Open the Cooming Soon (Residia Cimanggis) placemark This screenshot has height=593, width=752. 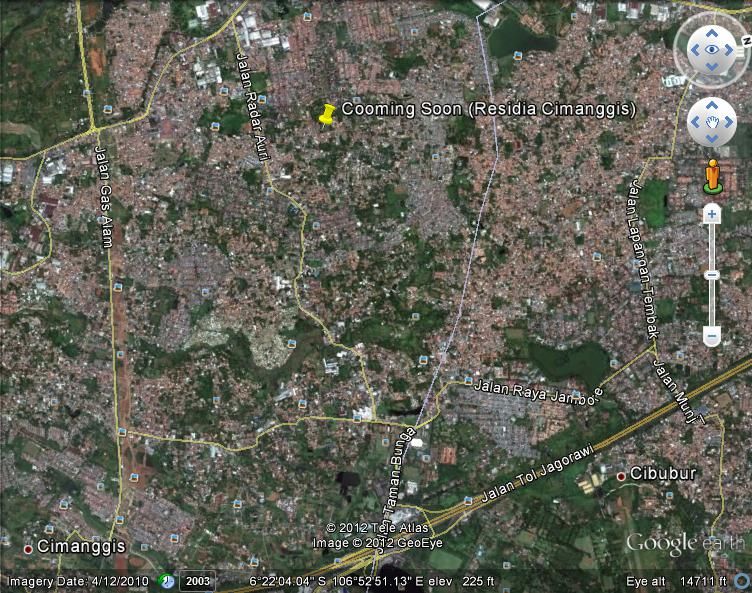326,114
